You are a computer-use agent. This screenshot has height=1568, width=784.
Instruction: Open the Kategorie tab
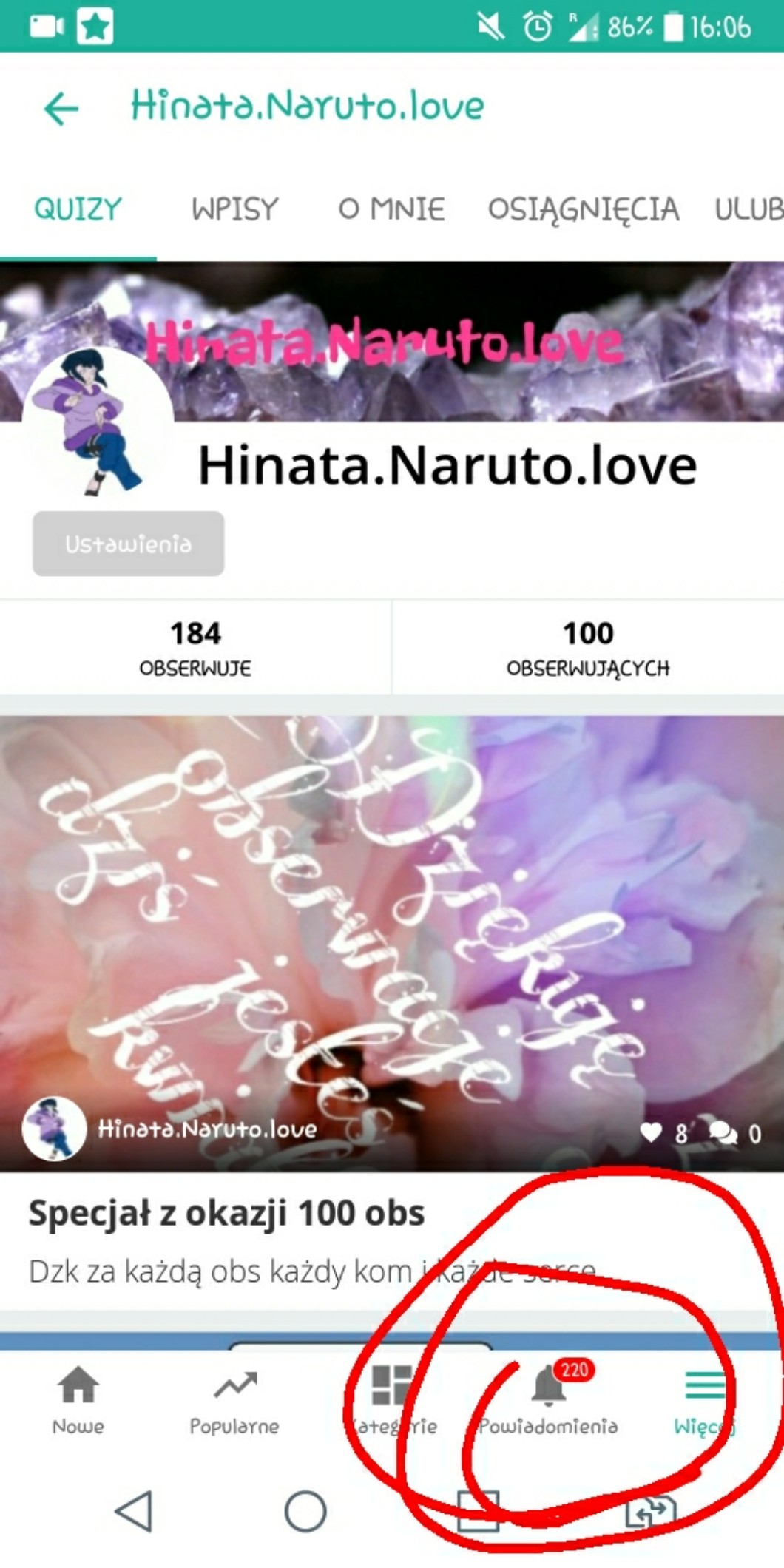[392, 1399]
